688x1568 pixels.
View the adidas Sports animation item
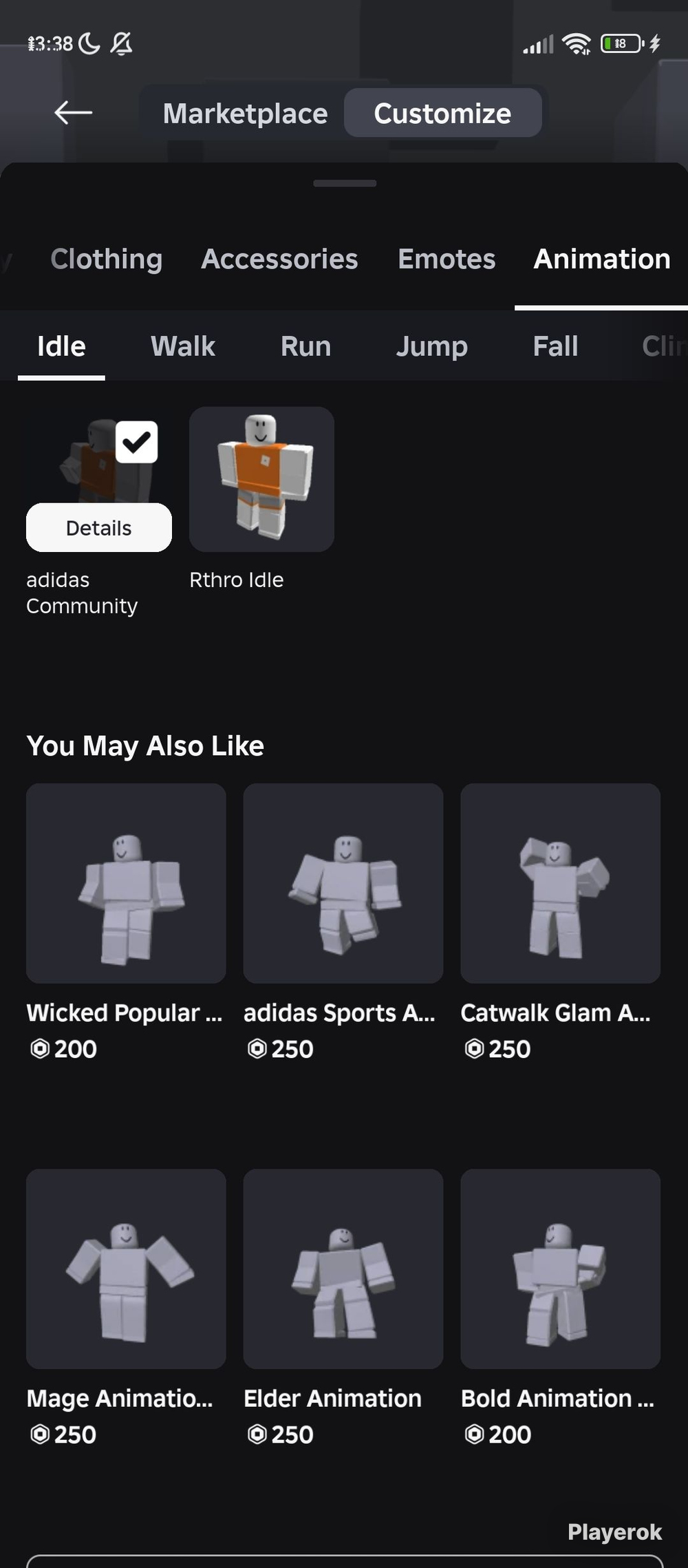pos(343,883)
